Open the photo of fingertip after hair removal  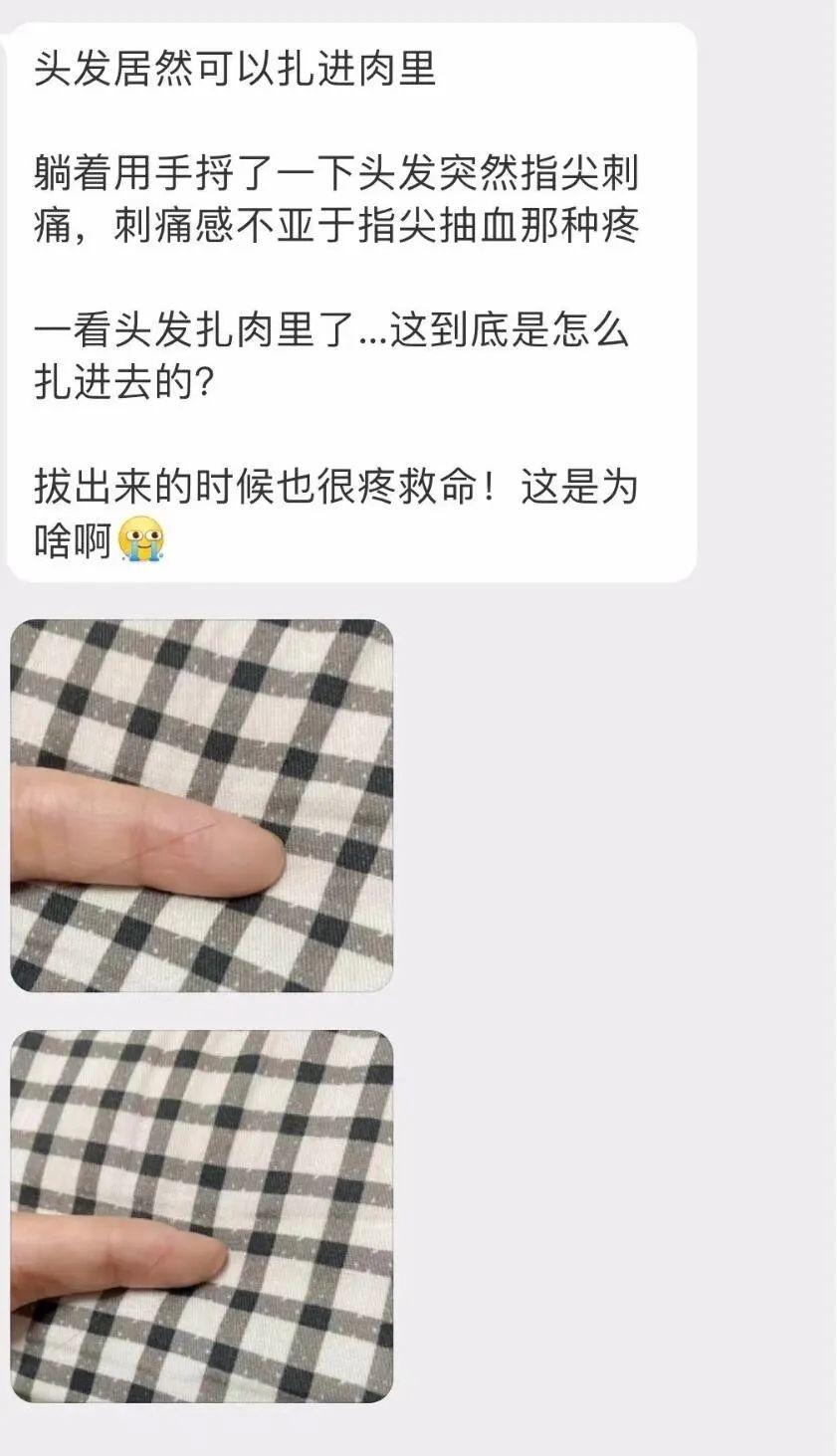click(202, 1216)
